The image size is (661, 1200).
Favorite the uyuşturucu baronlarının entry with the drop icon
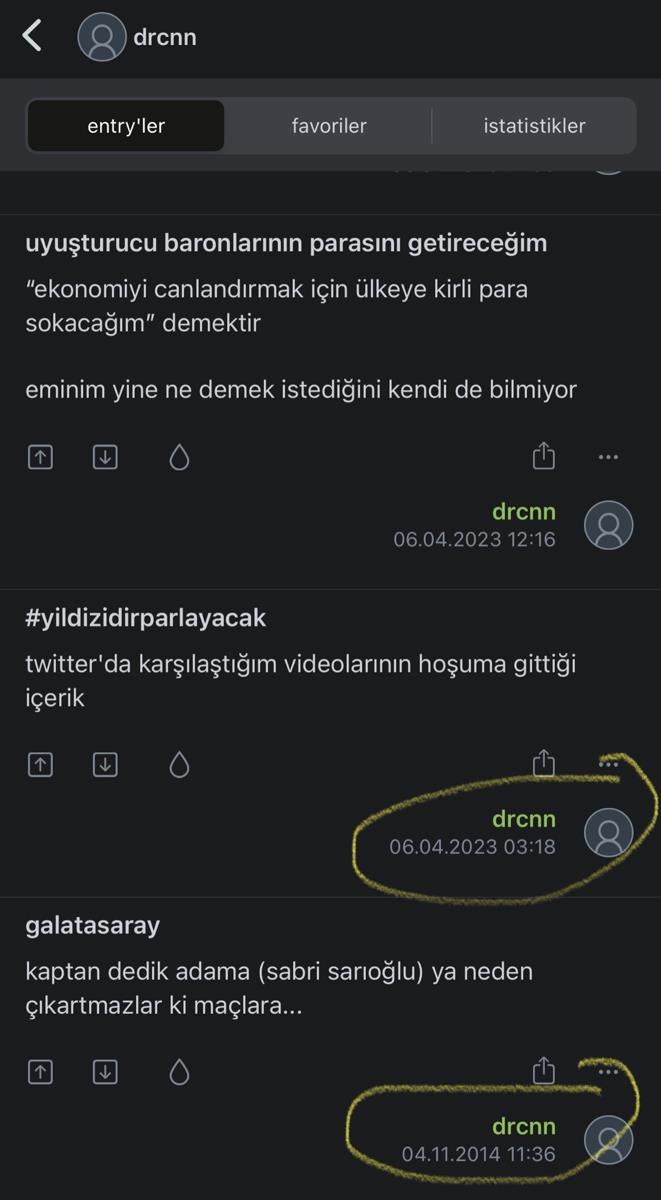179,457
